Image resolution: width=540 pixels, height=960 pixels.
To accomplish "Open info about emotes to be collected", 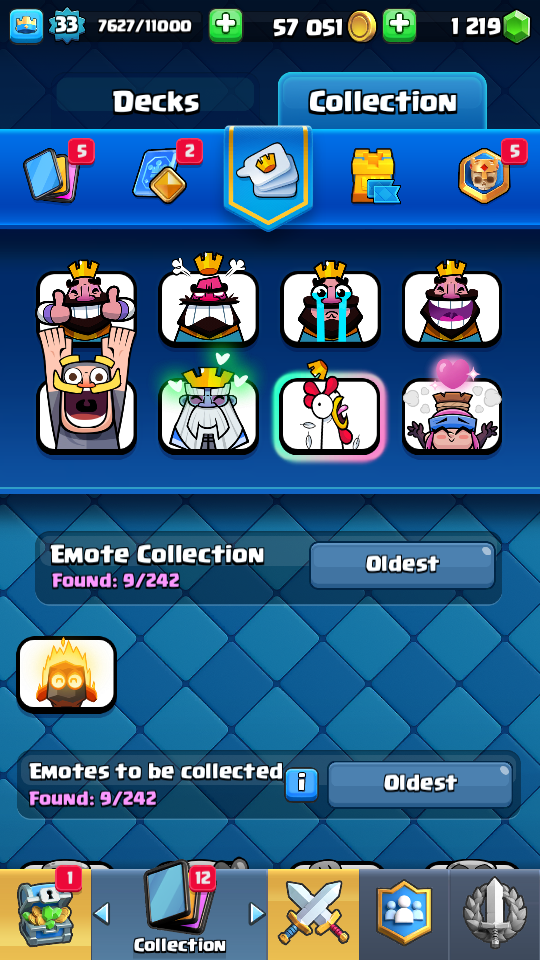I will click(301, 784).
